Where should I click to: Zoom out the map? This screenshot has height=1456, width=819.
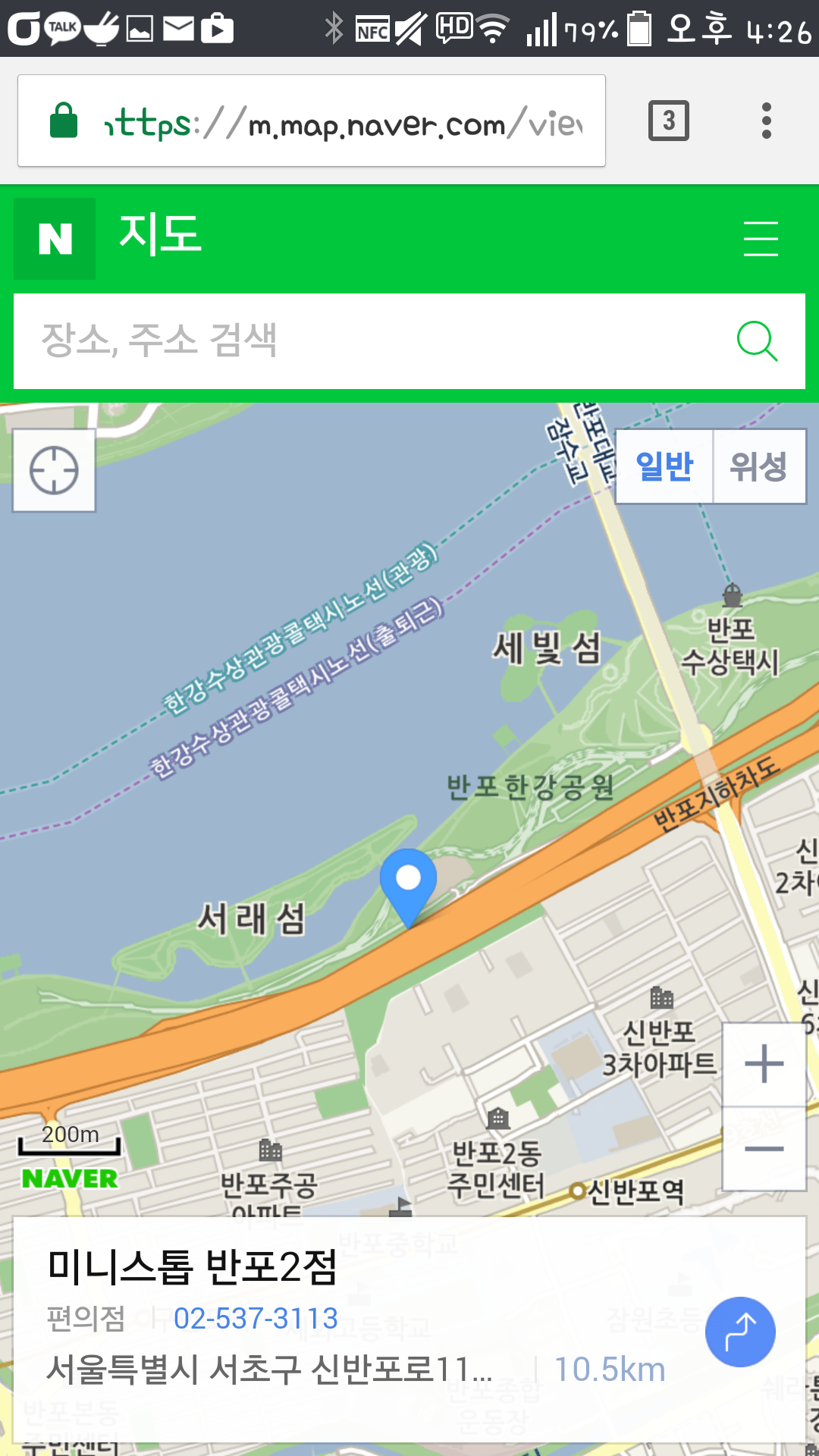tap(764, 1149)
